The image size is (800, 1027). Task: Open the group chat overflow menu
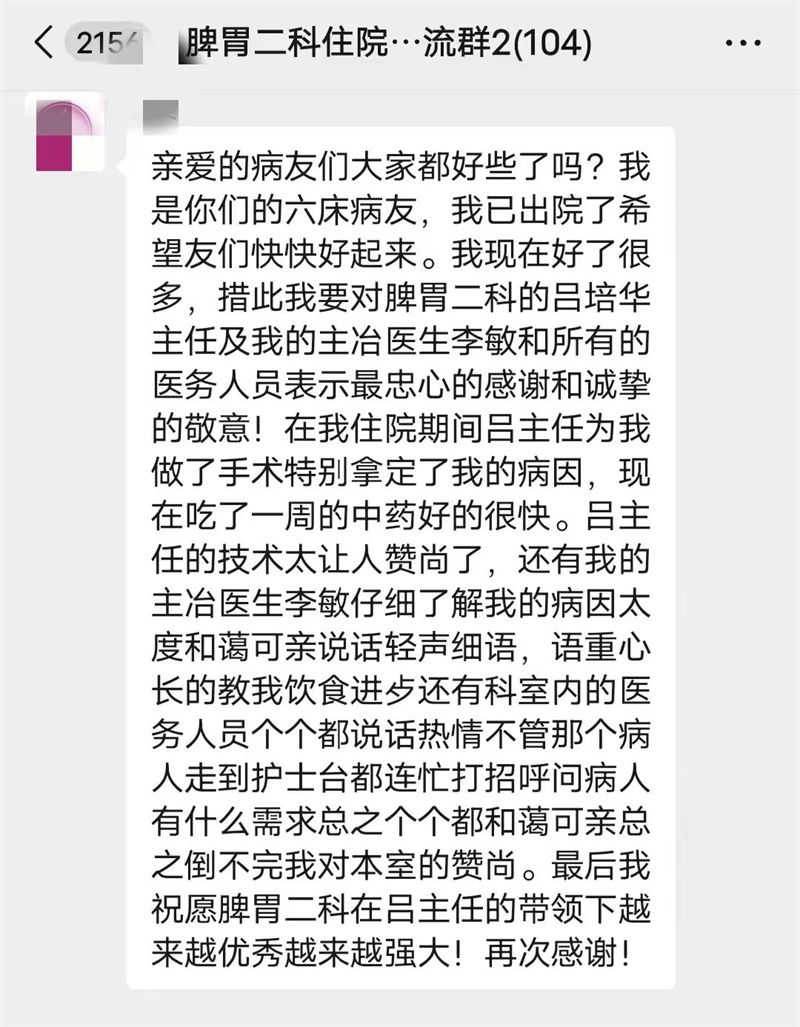click(743, 44)
